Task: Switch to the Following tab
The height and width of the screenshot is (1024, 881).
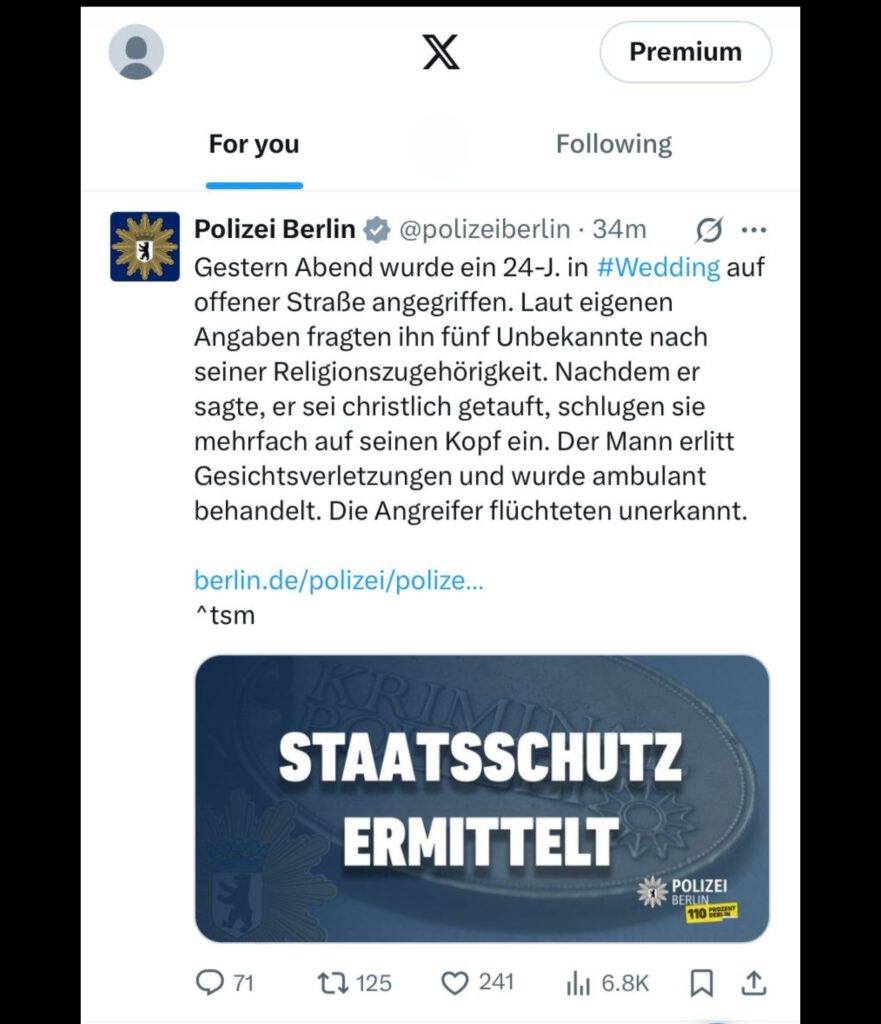Action: pyautogui.click(x=613, y=144)
